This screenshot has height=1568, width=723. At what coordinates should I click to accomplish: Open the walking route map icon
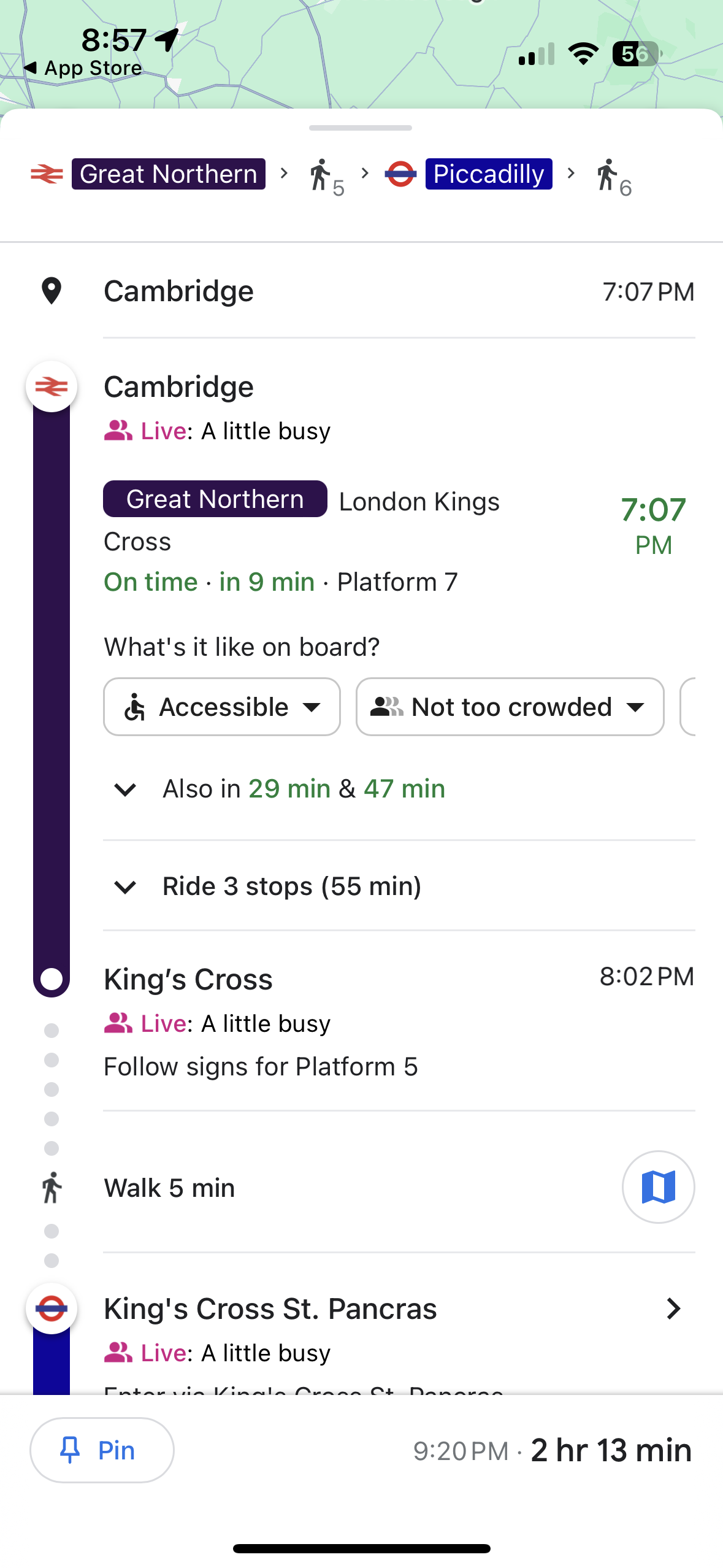click(x=658, y=1186)
